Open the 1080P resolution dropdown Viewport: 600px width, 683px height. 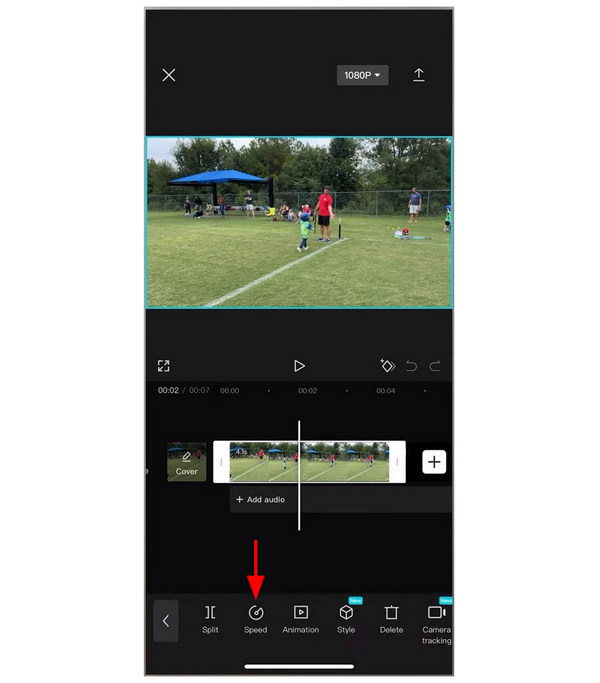tap(362, 75)
